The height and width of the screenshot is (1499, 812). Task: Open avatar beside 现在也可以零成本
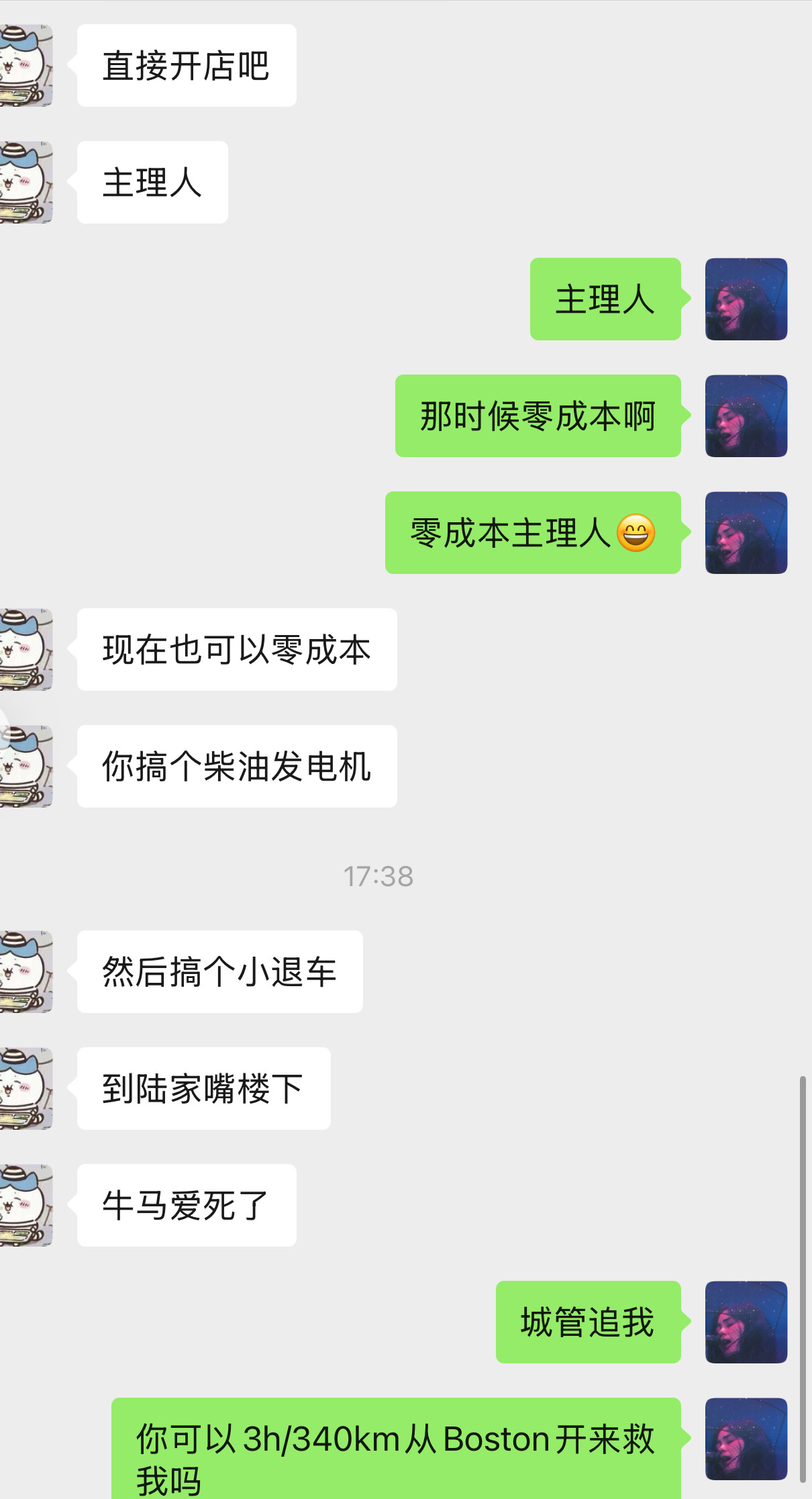[x=26, y=649]
